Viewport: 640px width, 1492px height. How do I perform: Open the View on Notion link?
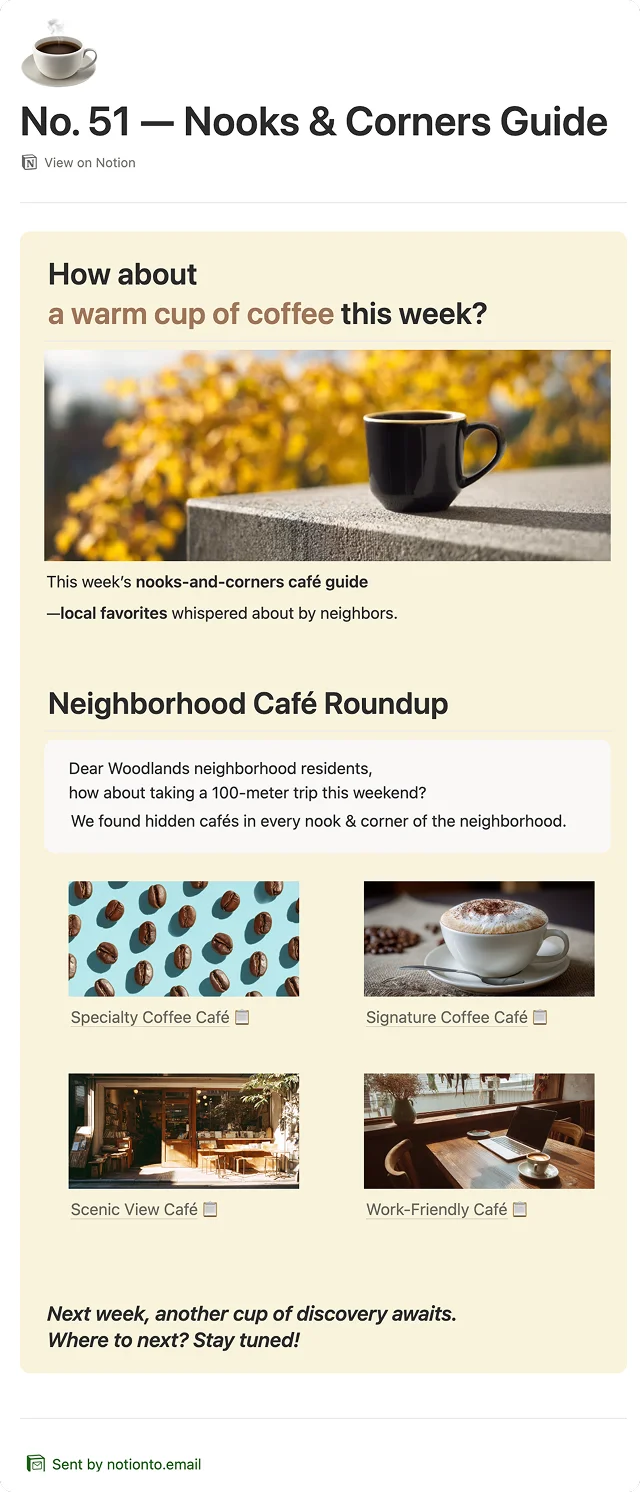[x=89, y=163]
